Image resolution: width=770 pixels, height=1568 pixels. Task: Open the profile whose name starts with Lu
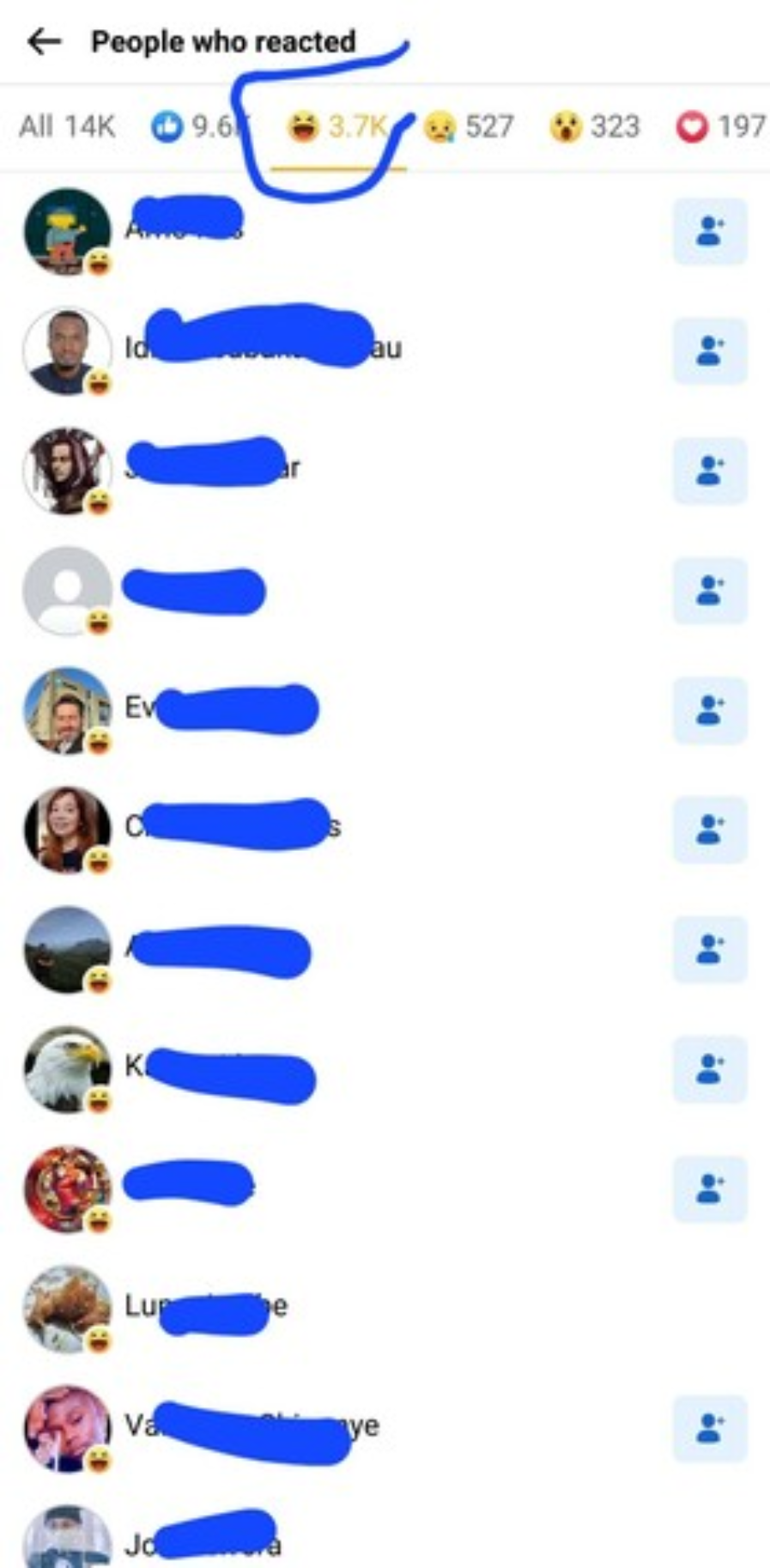(206, 1307)
